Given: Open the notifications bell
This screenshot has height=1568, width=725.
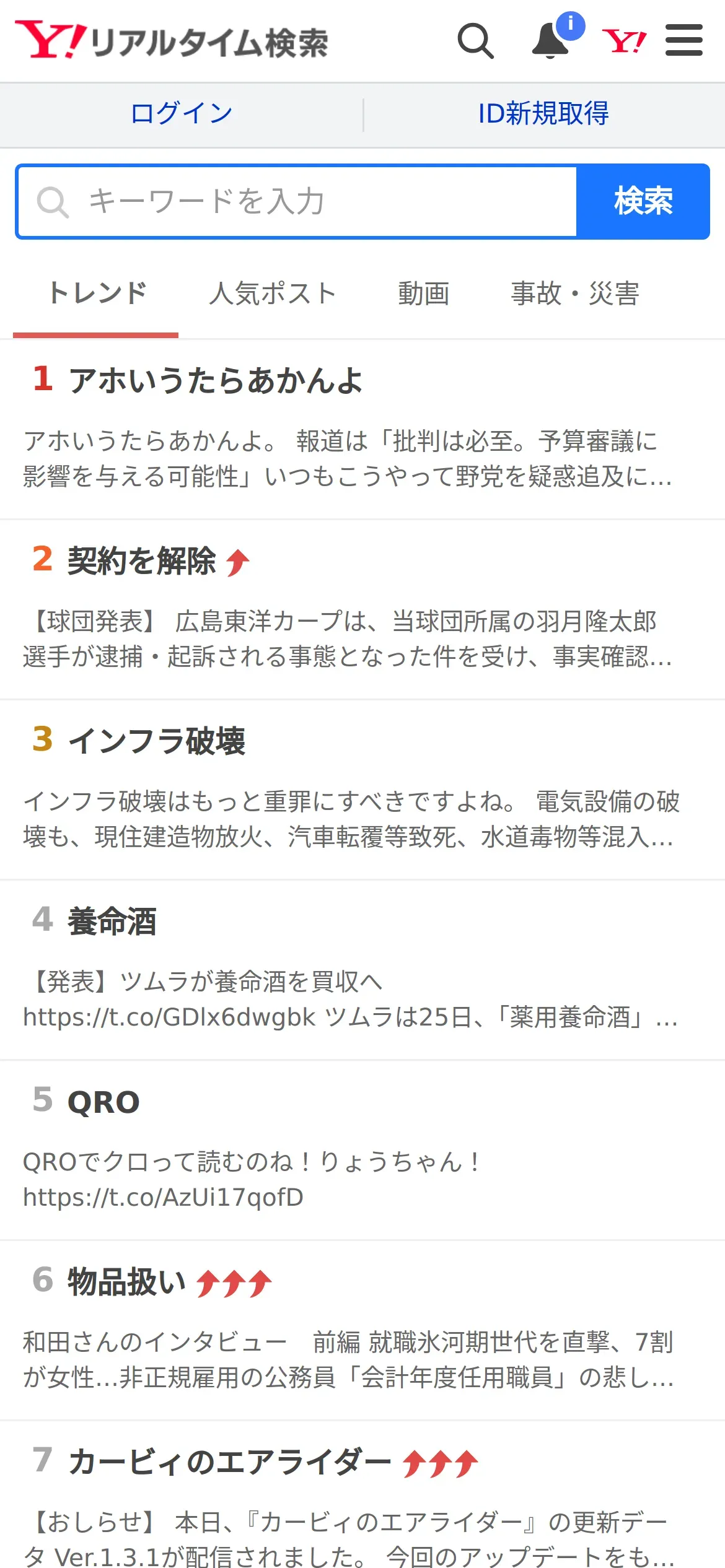Looking at the screenshot, I should [550, 41].
